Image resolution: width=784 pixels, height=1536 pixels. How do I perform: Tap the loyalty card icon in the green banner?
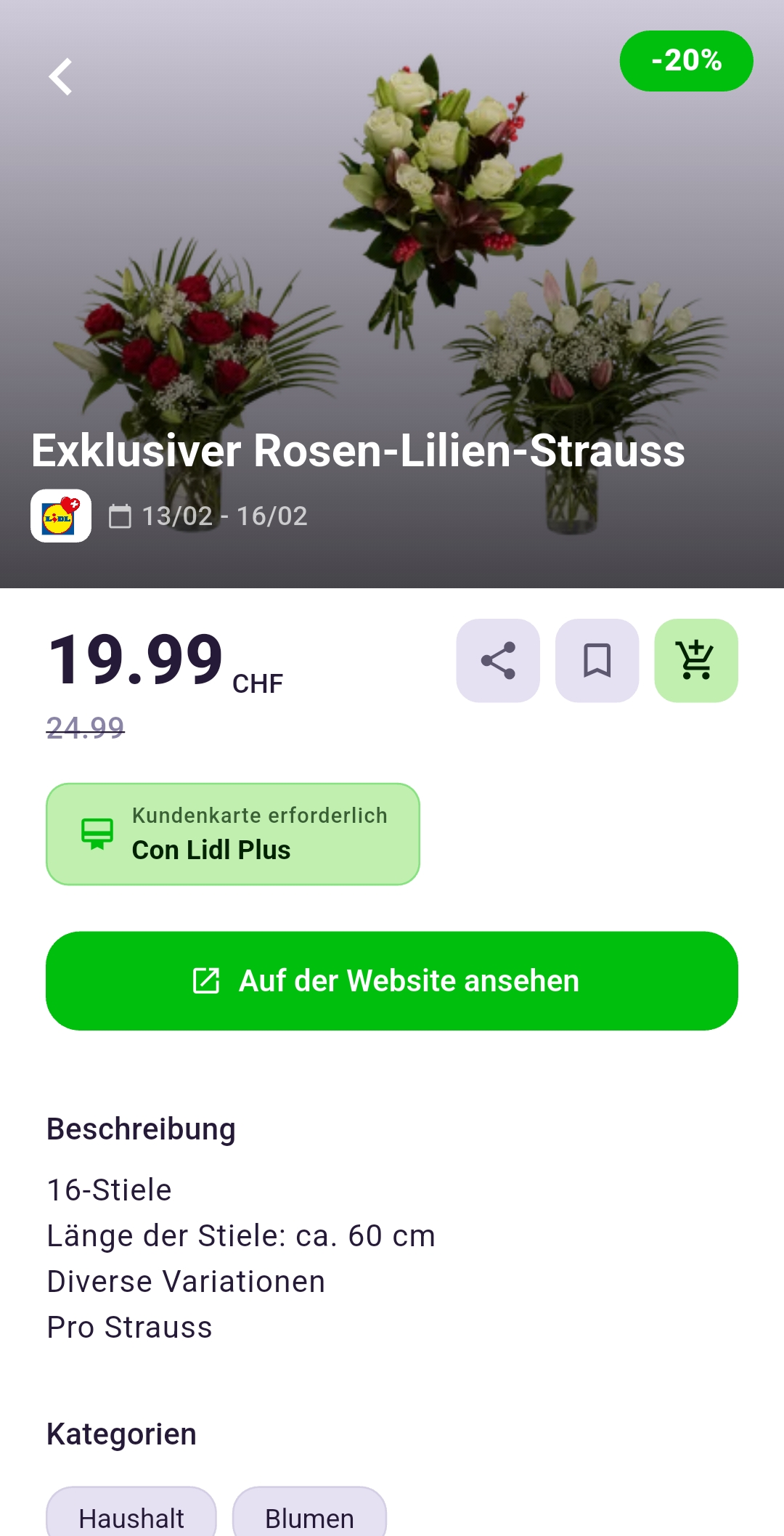tap(97, 834)
